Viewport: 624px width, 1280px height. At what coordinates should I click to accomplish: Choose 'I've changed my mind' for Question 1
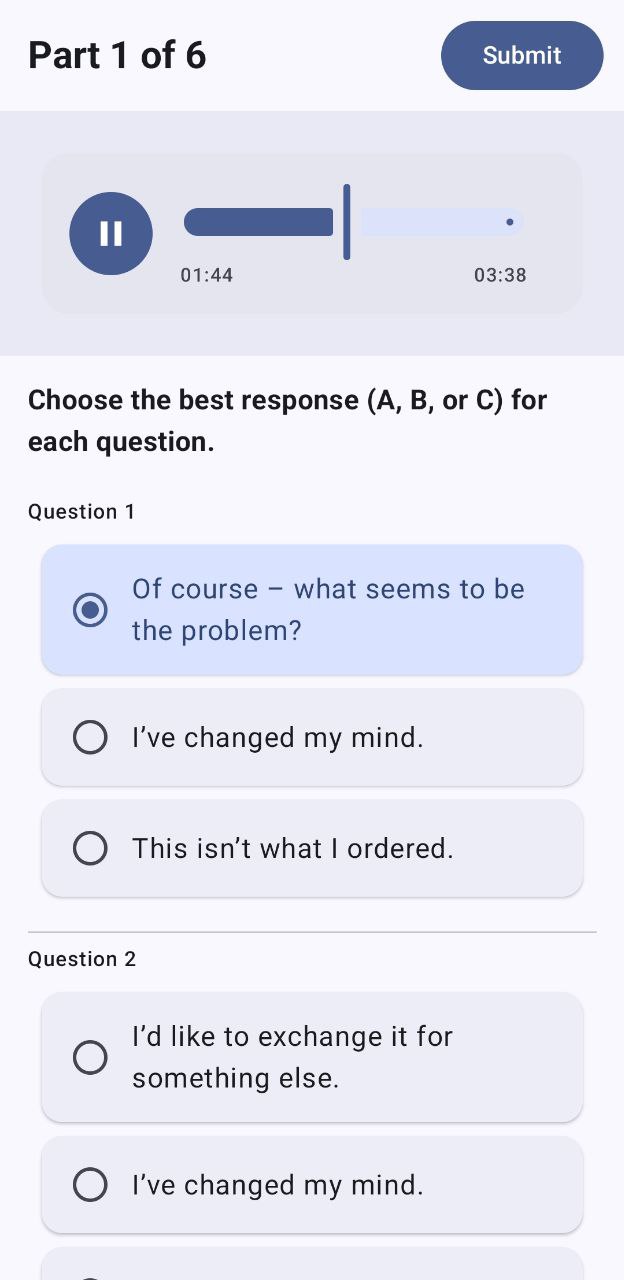tap(311, 738)
